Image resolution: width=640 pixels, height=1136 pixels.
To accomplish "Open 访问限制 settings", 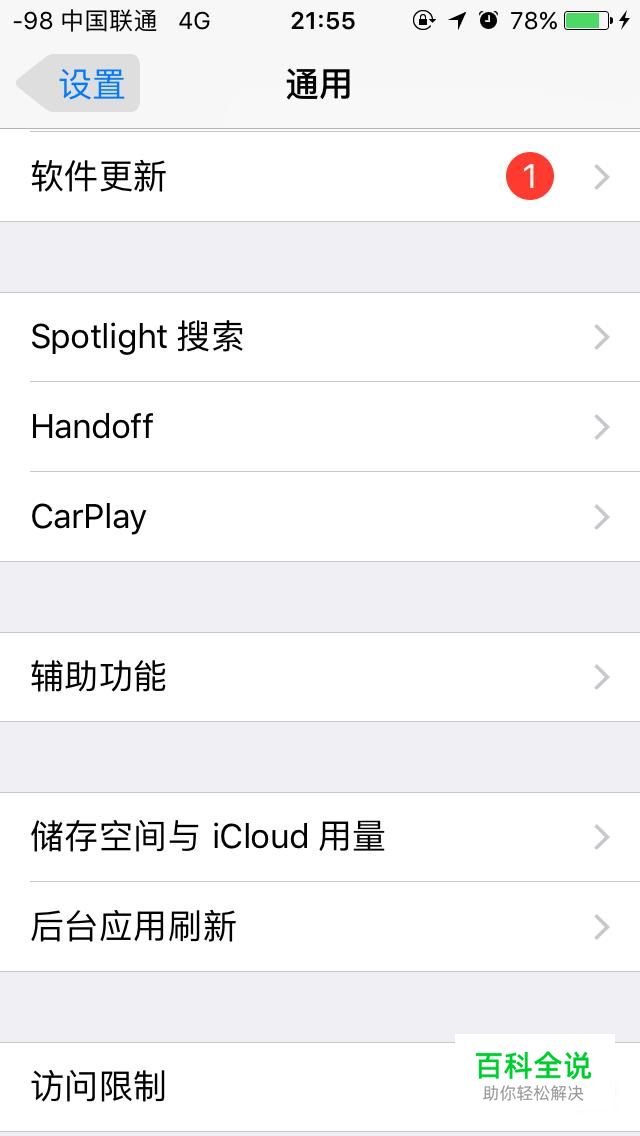I will coord(320,1087).
